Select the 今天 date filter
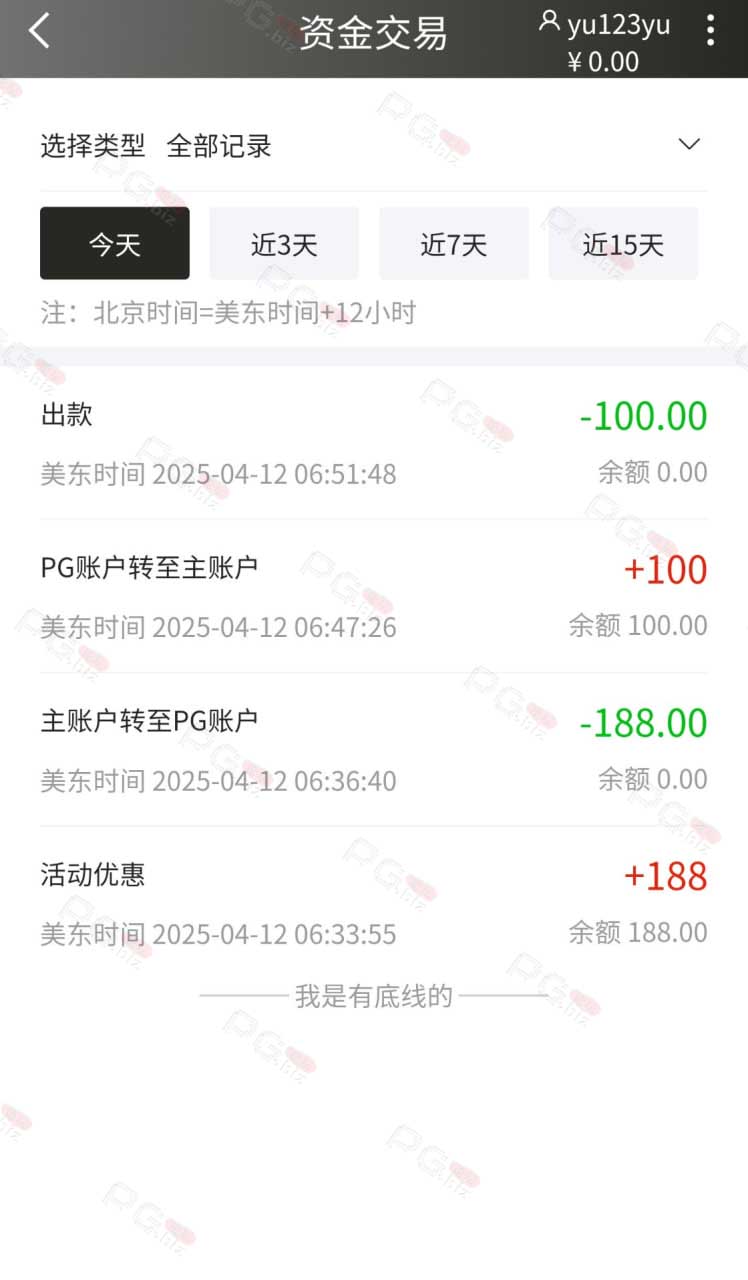Screen dimensions: 748x1280 [x=115, y=243]
